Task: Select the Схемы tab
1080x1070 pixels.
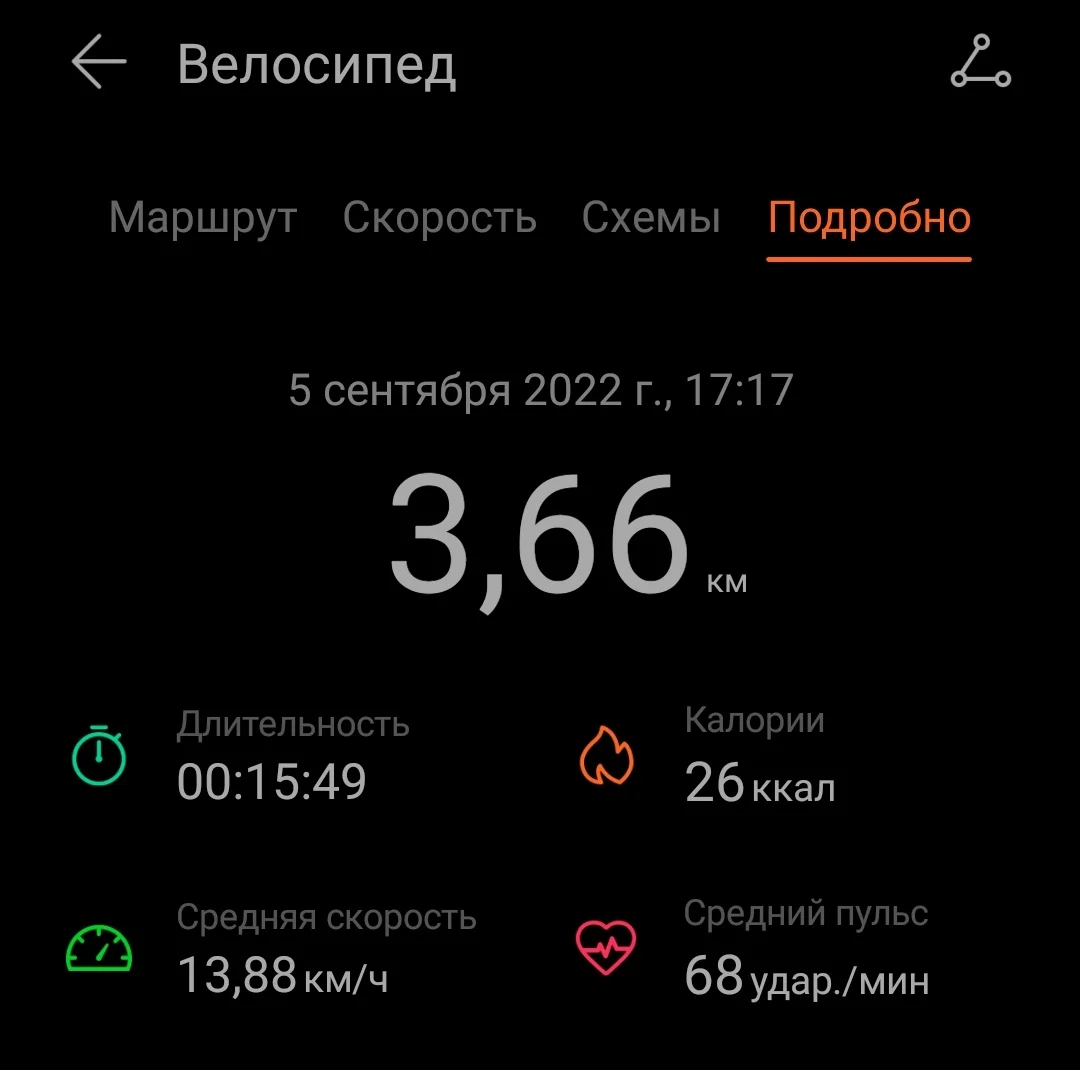Action: pos(651,218)
